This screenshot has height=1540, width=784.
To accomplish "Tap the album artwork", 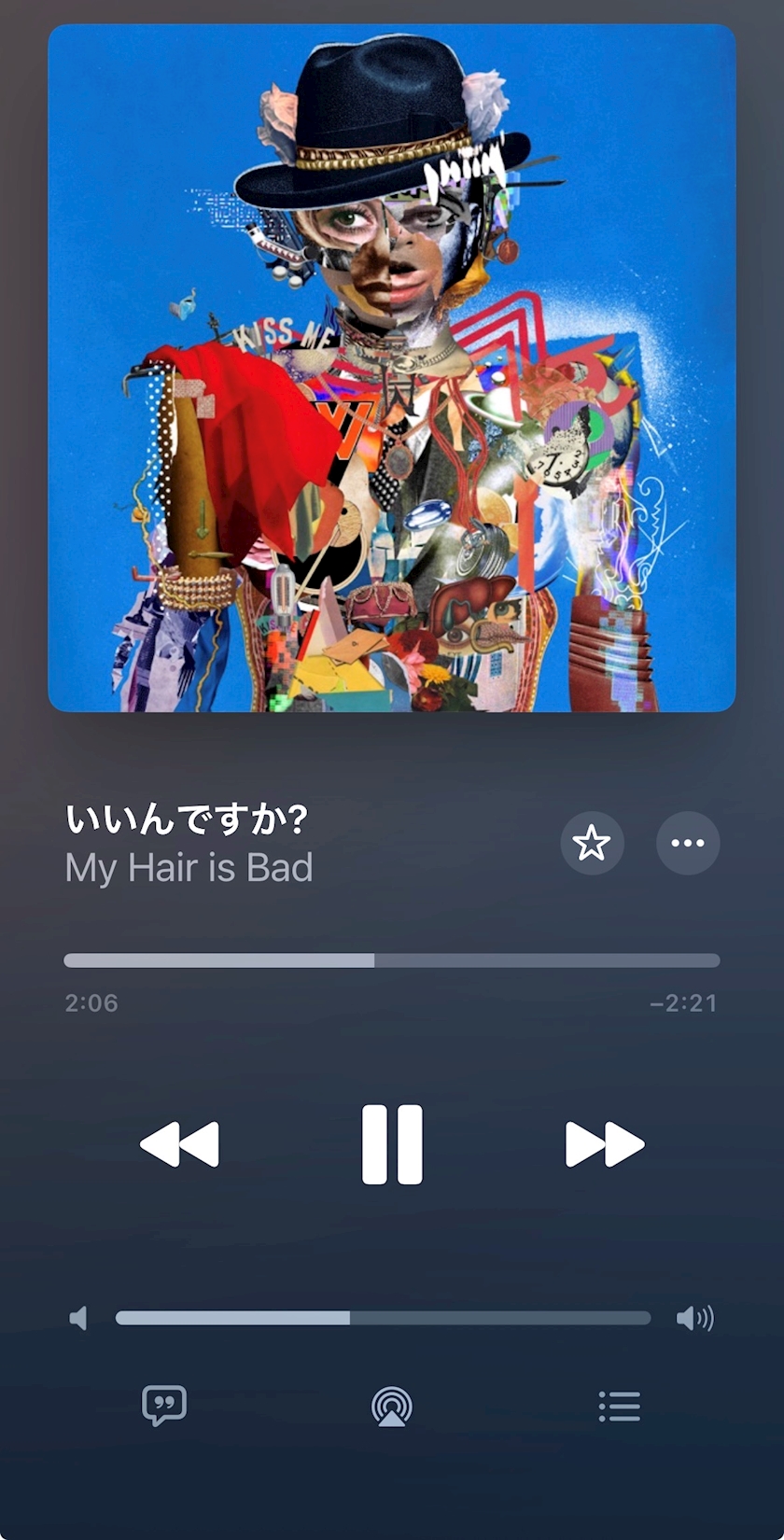I will click(392, 368).
